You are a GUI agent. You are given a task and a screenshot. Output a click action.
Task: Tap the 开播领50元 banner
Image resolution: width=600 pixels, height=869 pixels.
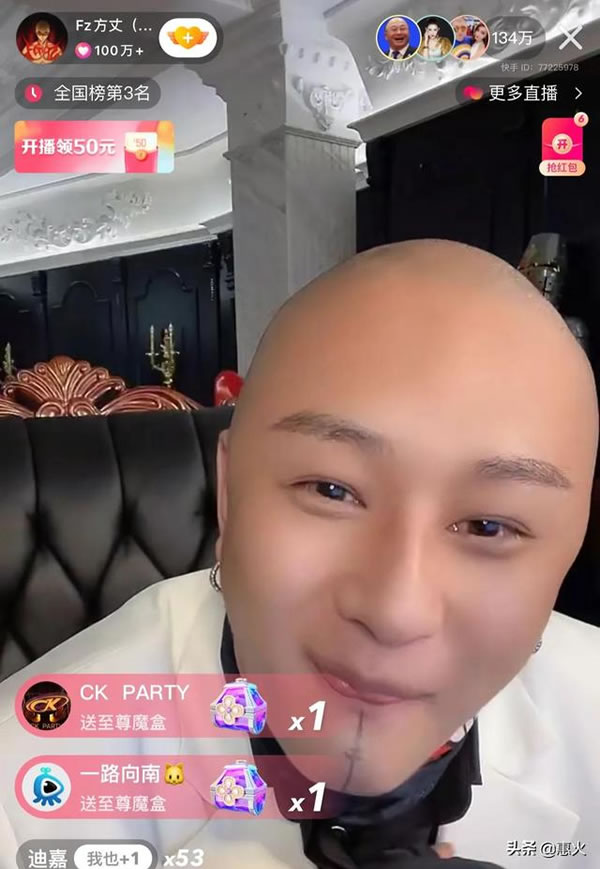pos(94,147)
